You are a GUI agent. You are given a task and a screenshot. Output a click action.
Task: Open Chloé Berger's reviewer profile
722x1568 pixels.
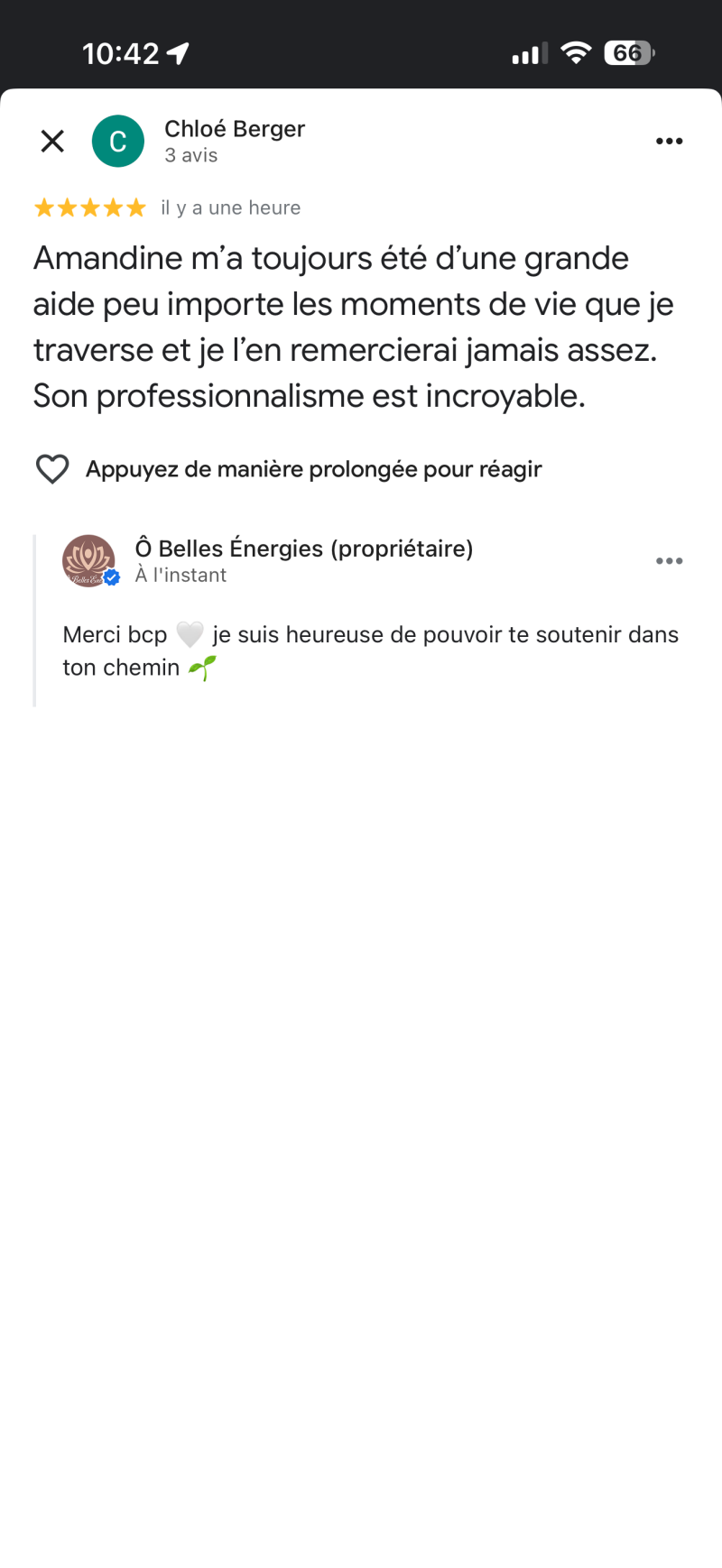[234, 130]
